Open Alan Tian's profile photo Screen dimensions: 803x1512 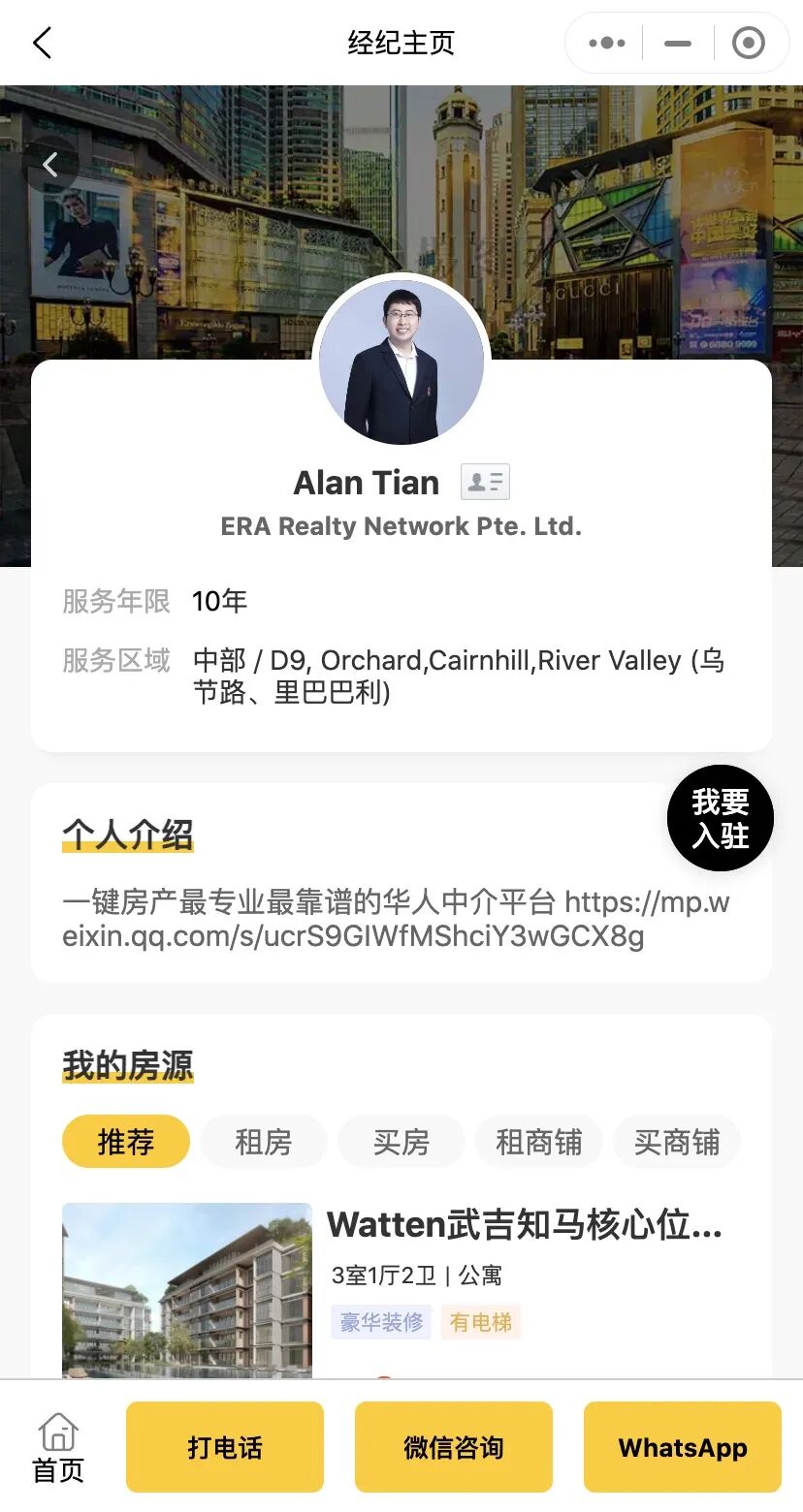click(x=401, y=362)
